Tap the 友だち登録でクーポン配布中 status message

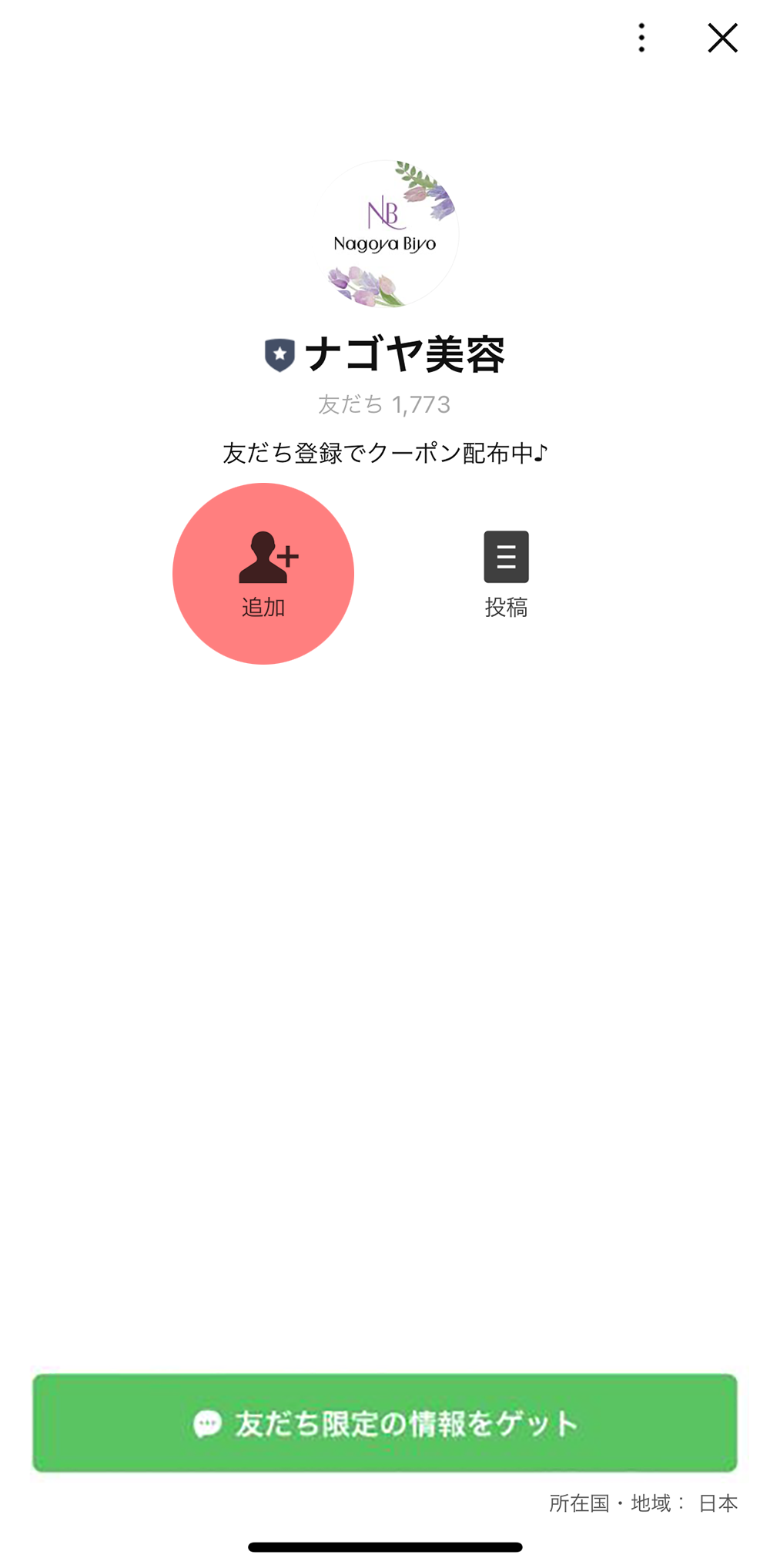click(385, 453)
